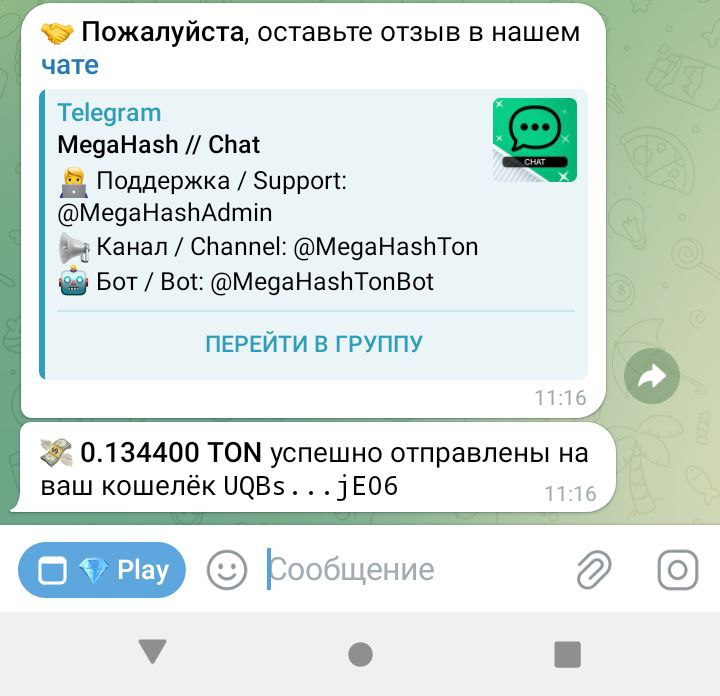Open the Play bot menu button
720x696 pixels.
click(102, 570)
